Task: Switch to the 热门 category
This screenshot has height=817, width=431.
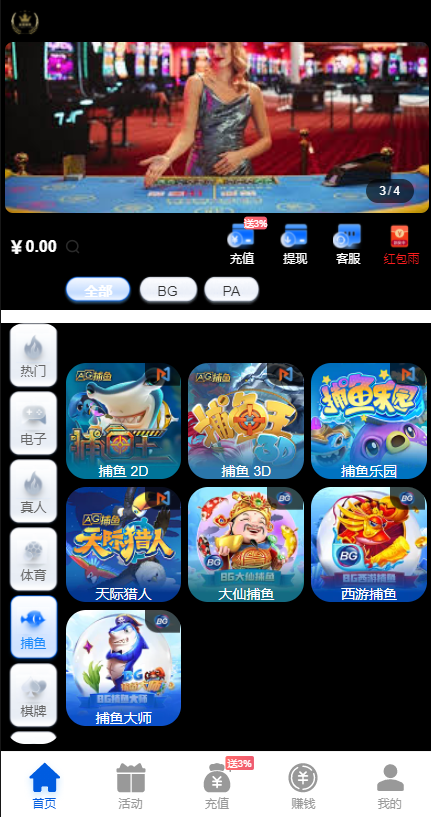Action: pos(33,355)
